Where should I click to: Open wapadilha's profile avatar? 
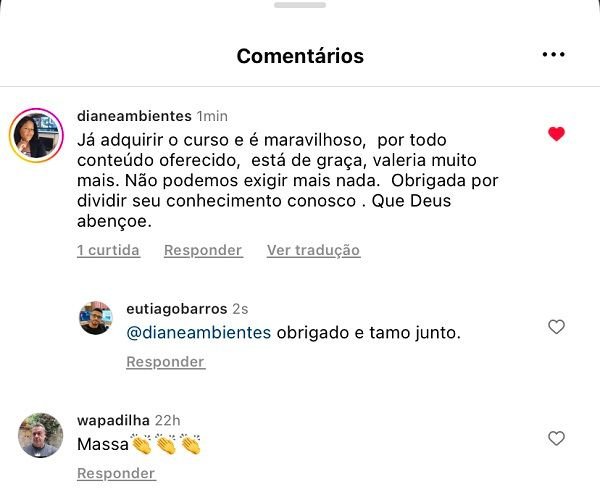tap(42, 435)
